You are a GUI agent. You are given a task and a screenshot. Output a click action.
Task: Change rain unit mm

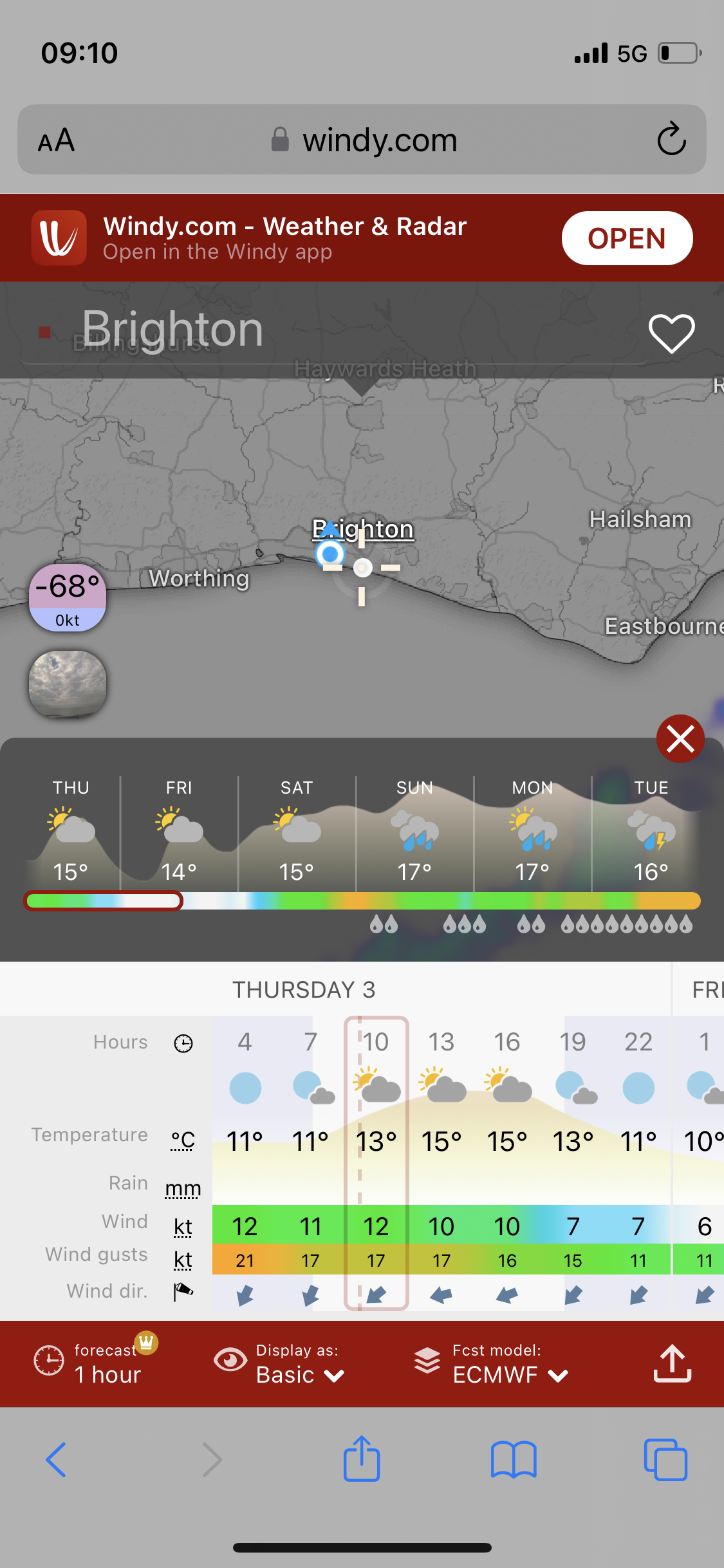(183, 1188)
